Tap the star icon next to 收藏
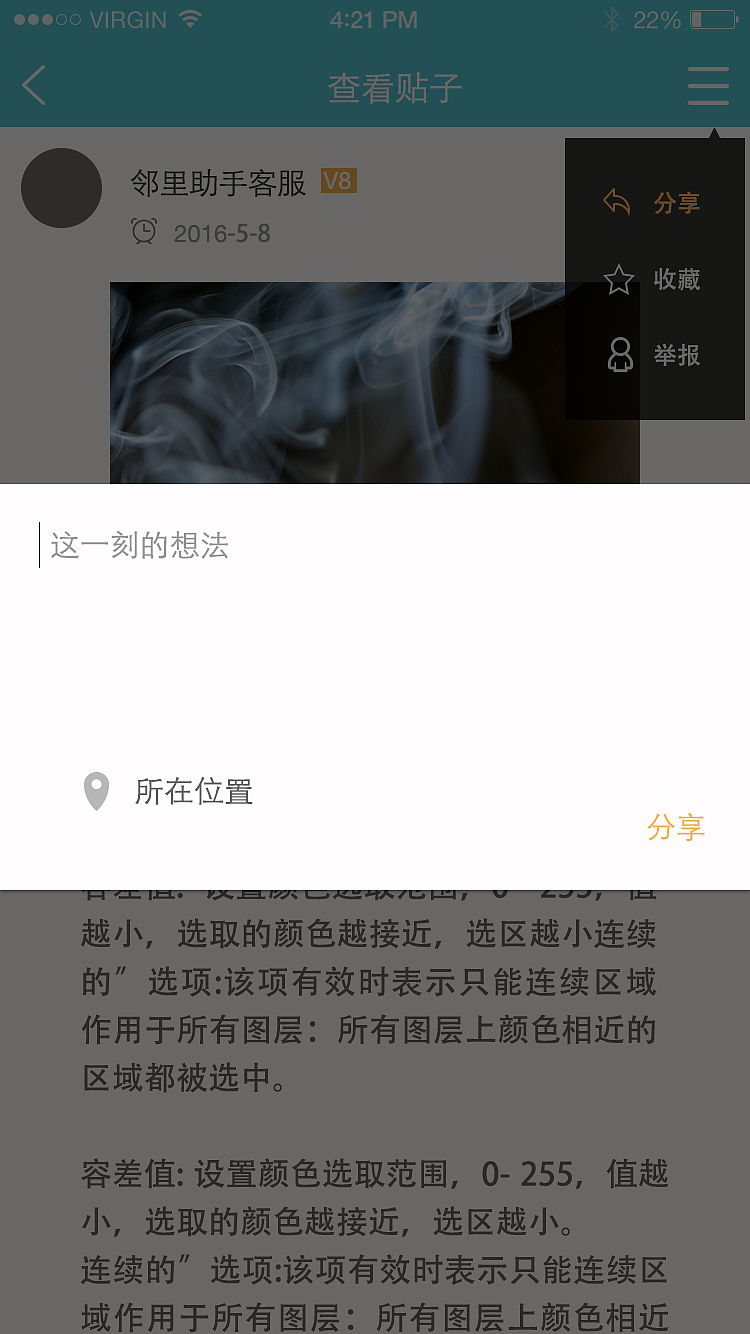Viewport: 750px width, 1334px height. (x=619, y=279)
